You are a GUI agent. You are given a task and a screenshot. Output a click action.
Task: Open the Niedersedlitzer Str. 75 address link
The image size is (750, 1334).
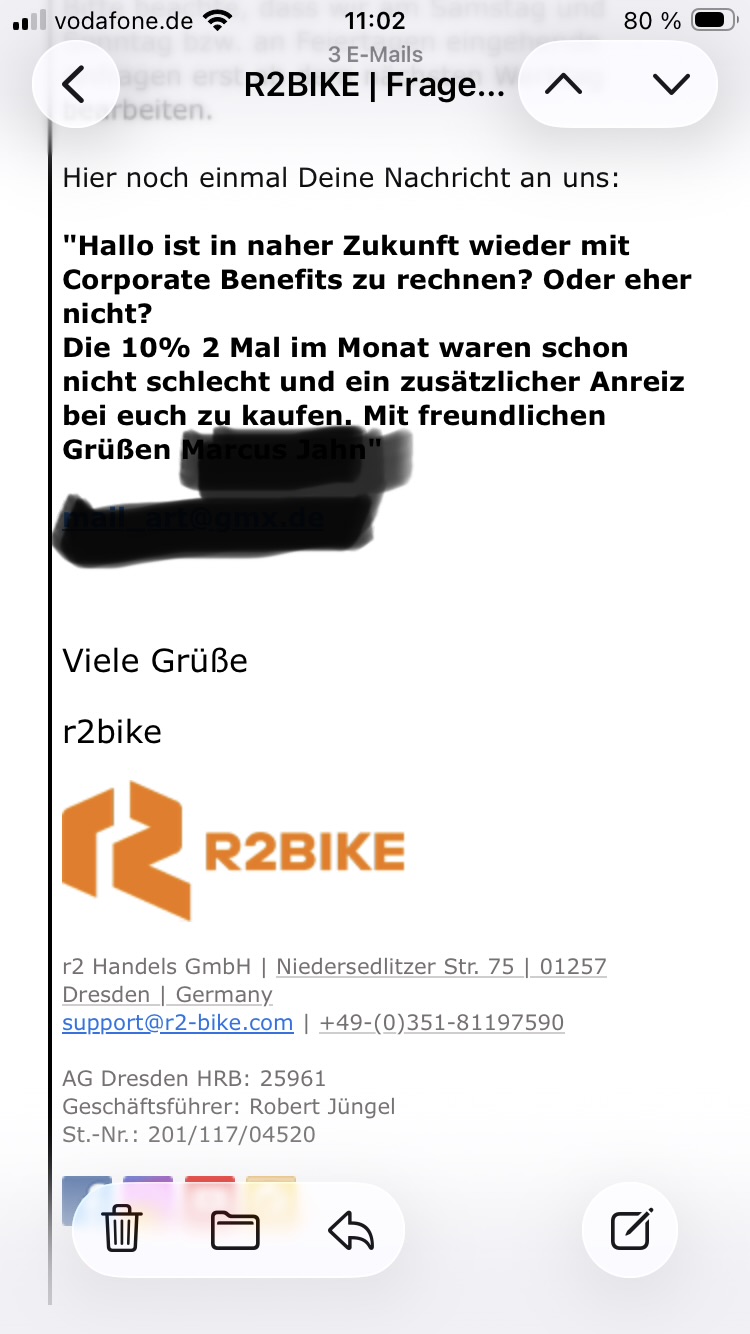click(x=395, y=967)
